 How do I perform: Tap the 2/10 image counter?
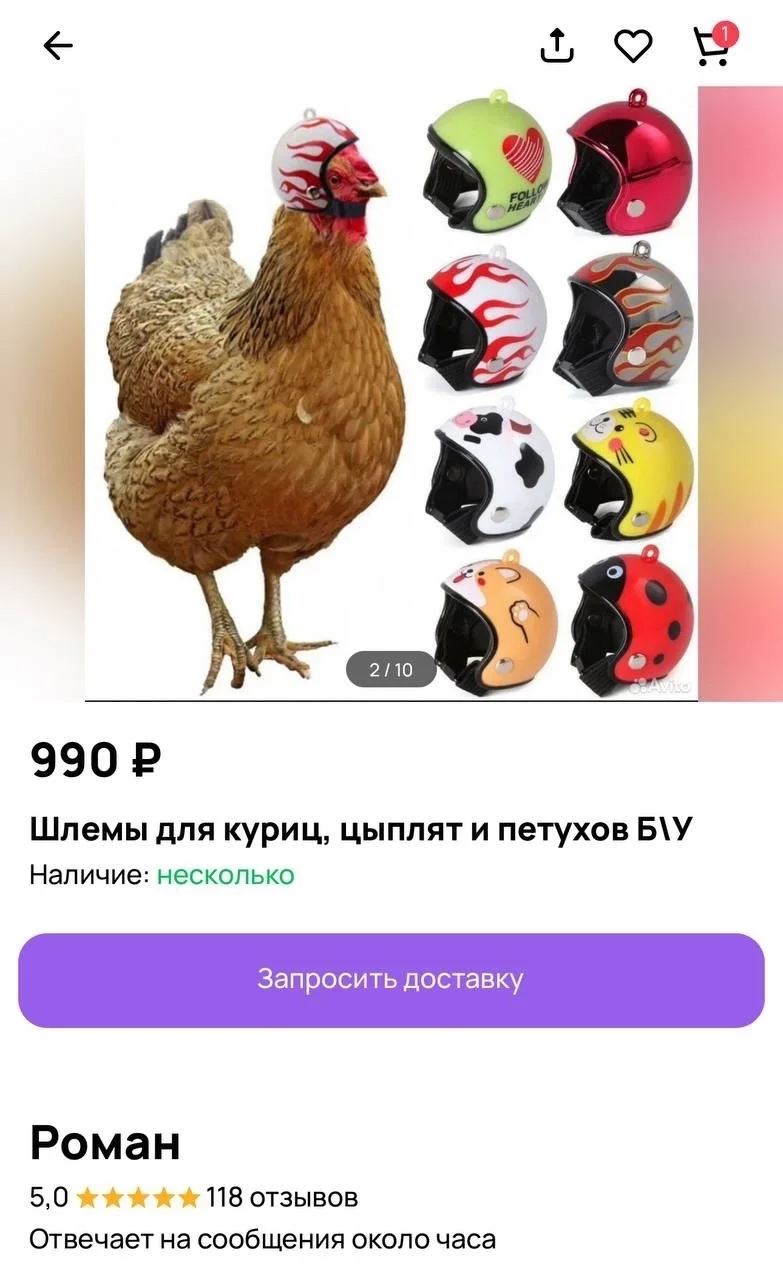tap(390, 669)
